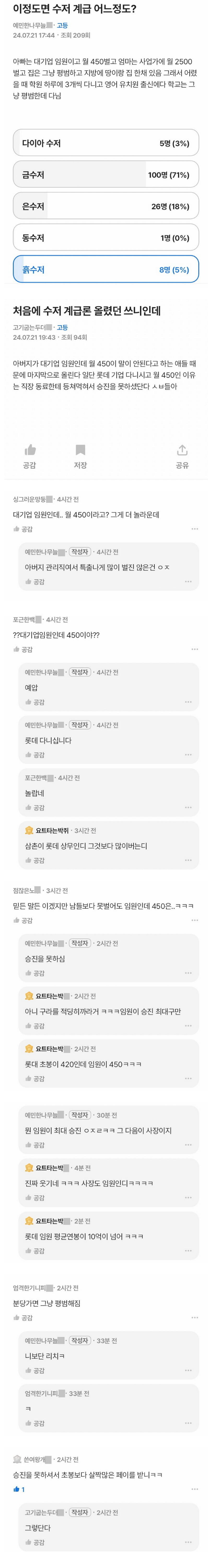The image size is (218, 1568).
Task: Open more options on reply '니보단 리치ㅋ'
Action: (x=188, y=1370)
